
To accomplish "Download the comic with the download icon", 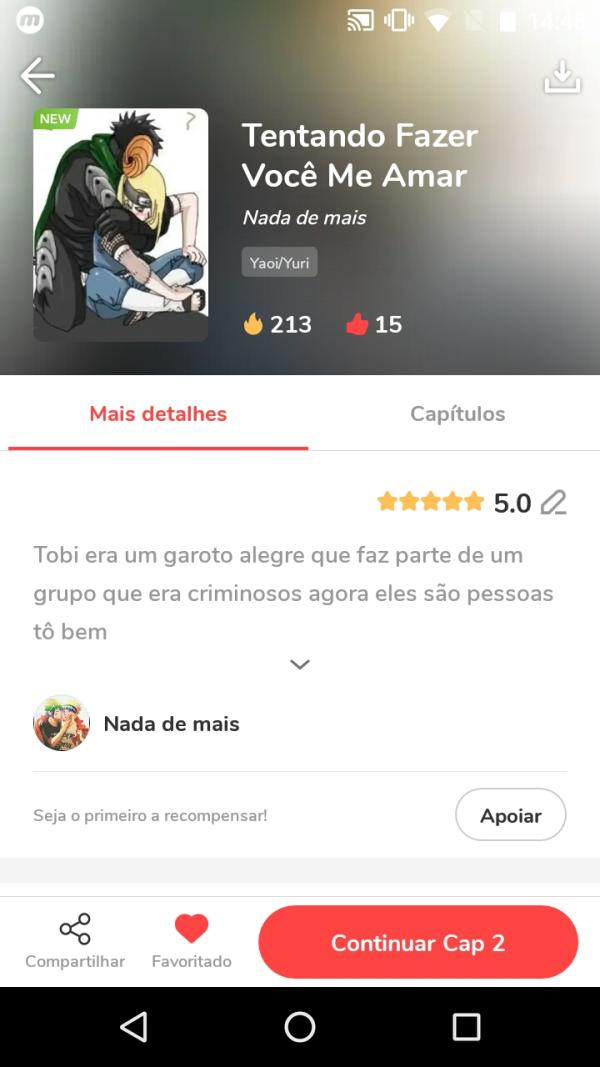I will click(x=562, y=77).
